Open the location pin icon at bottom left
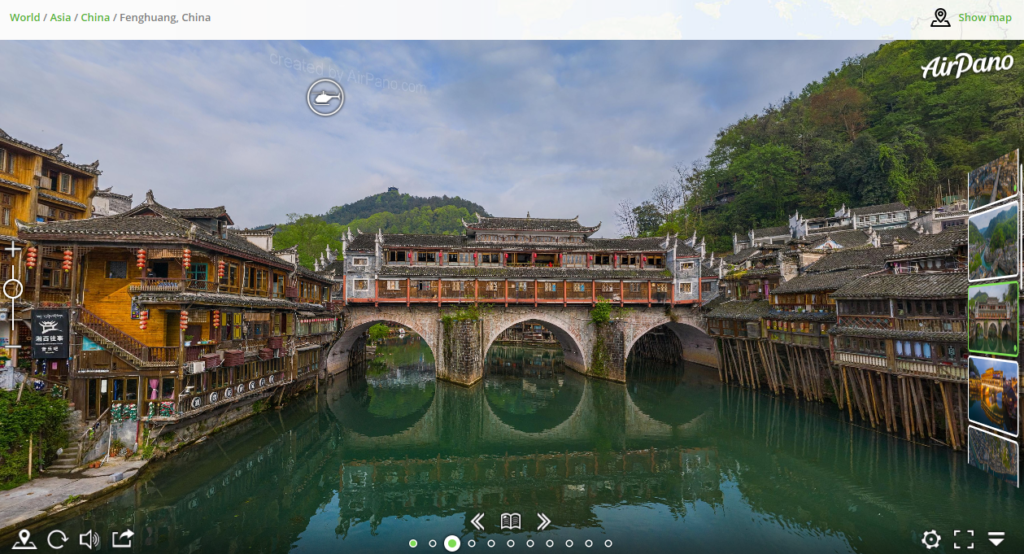Screen dimensions: 1024x554 (24, 539)
